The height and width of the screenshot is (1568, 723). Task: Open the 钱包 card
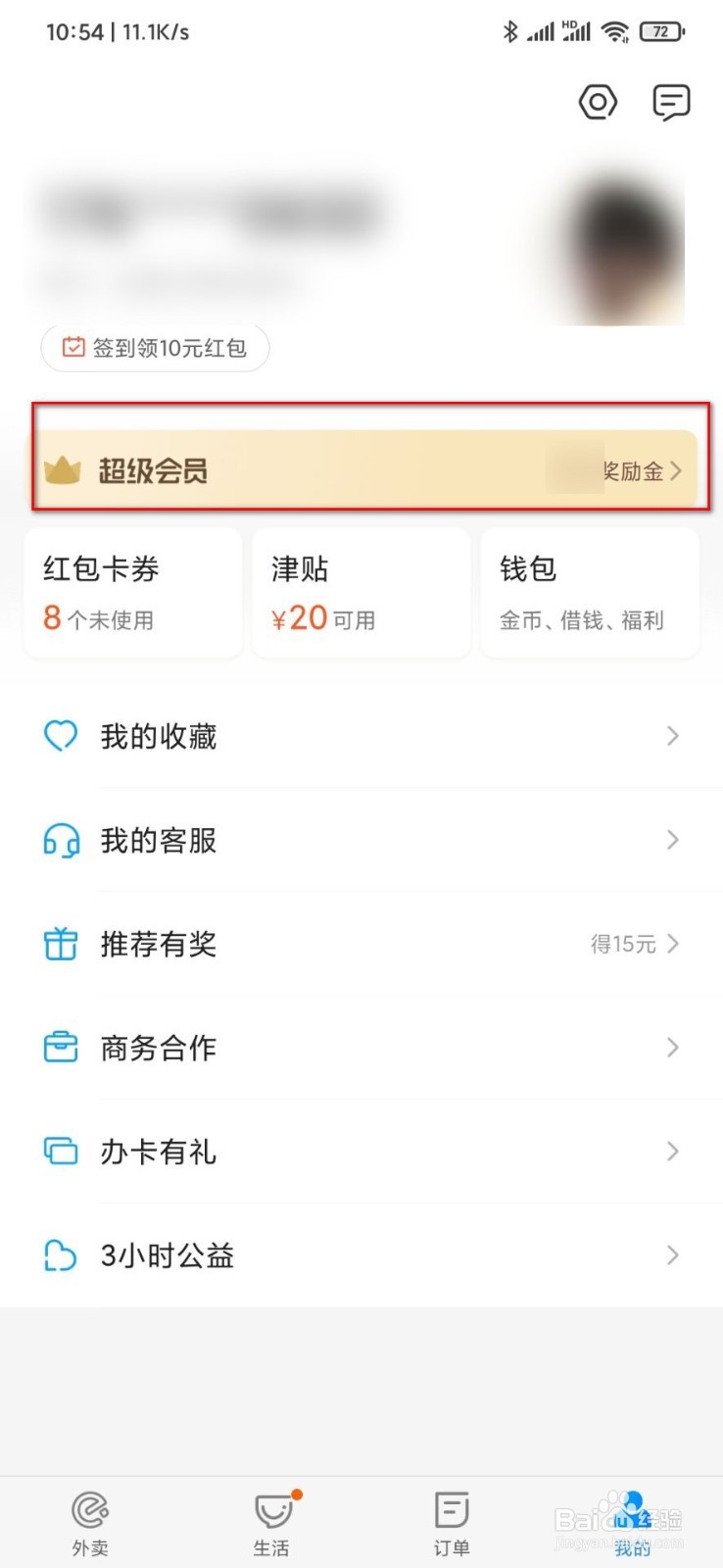tap(590, 593)
